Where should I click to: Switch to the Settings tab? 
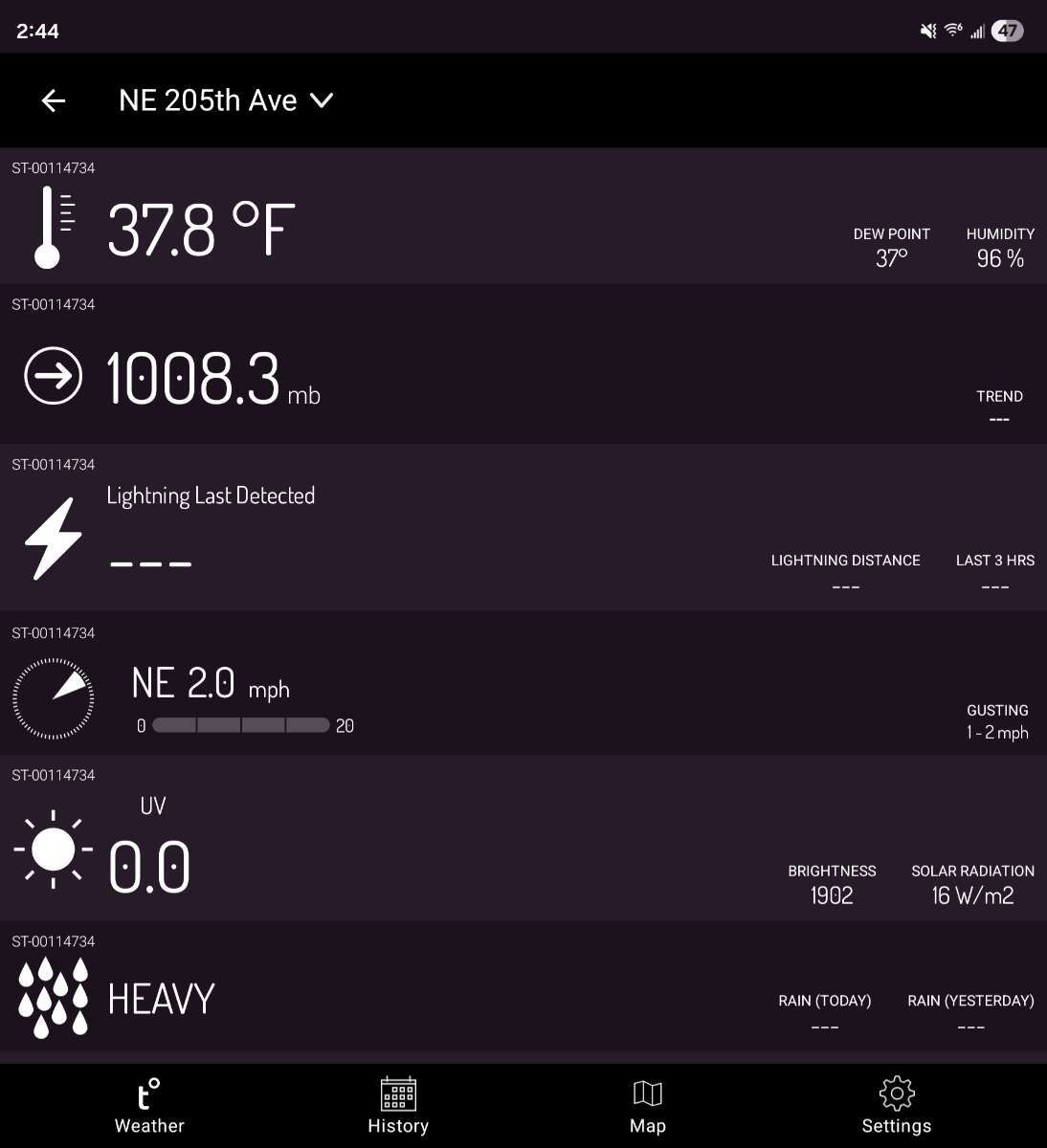click(x=897, y=1106)
